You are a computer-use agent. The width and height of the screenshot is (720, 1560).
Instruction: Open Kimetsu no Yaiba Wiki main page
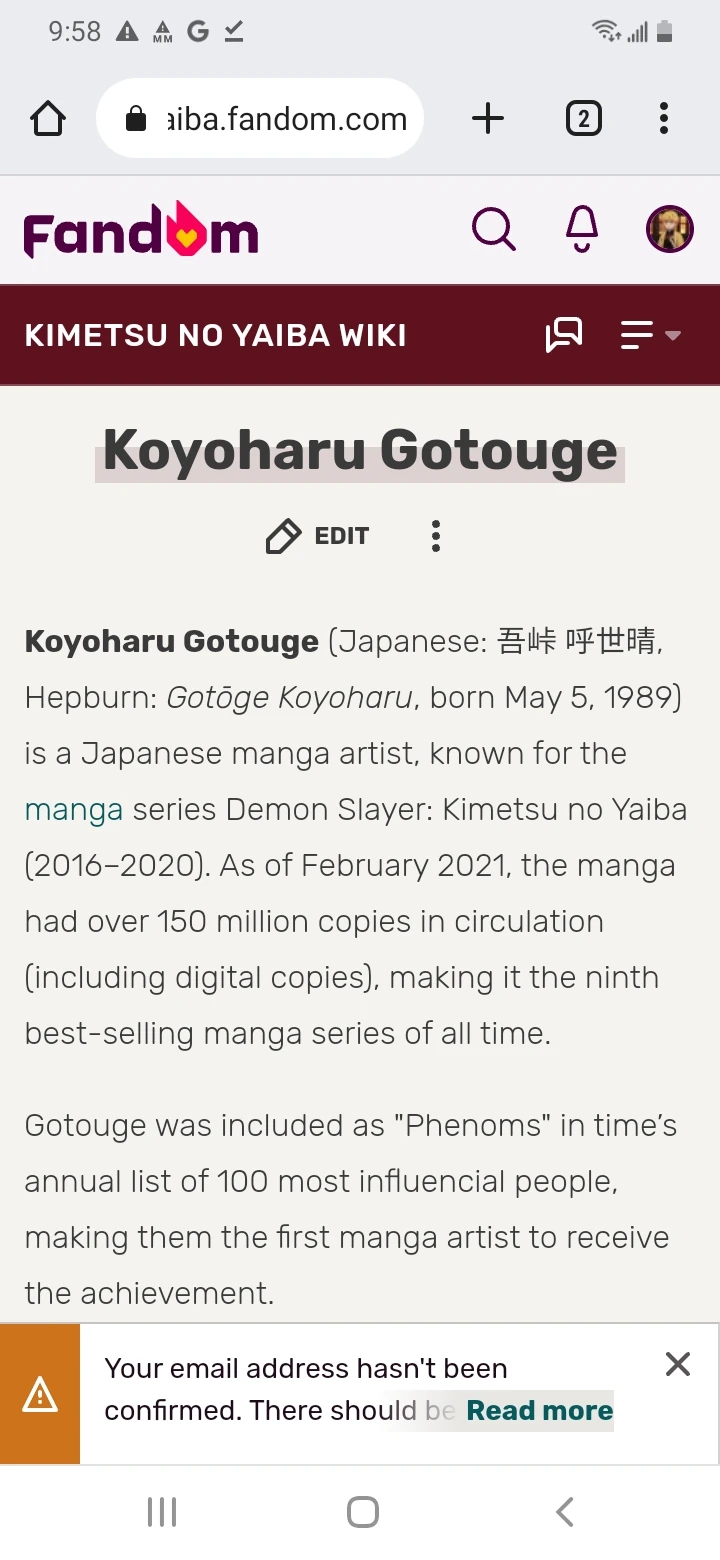215,335
